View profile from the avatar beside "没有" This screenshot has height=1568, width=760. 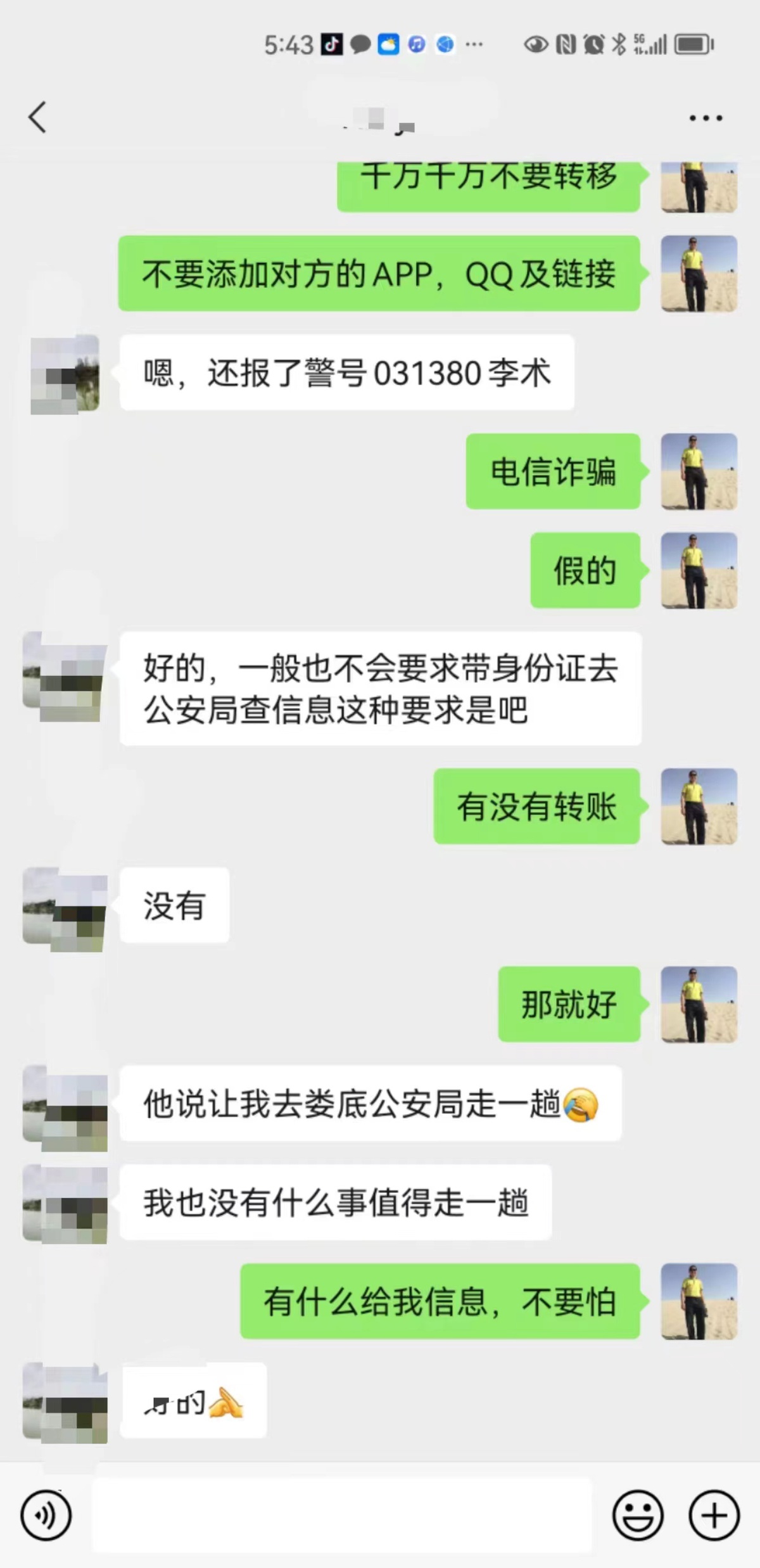point(65,910)
